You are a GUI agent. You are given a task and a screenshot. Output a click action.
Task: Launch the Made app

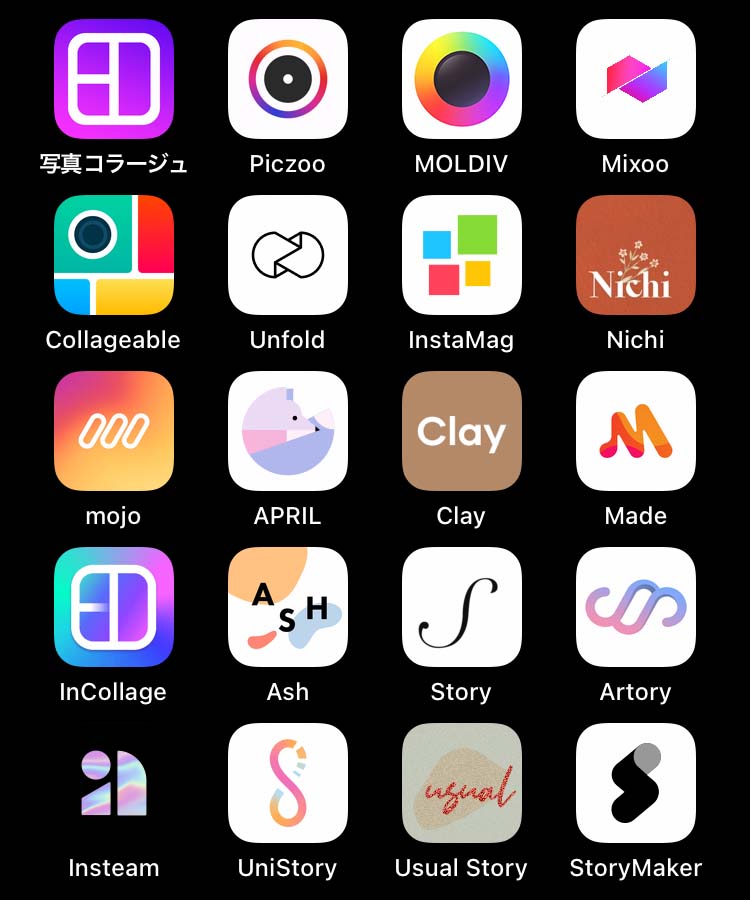635,431
